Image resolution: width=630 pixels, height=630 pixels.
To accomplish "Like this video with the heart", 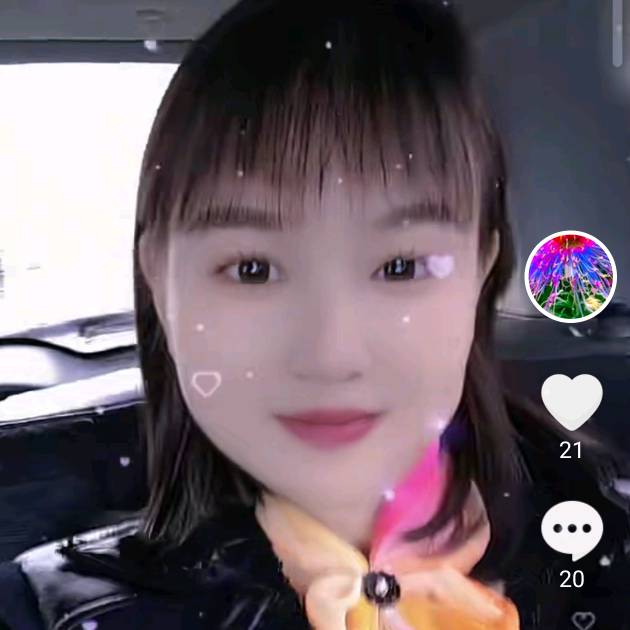I will pos(571,402).
